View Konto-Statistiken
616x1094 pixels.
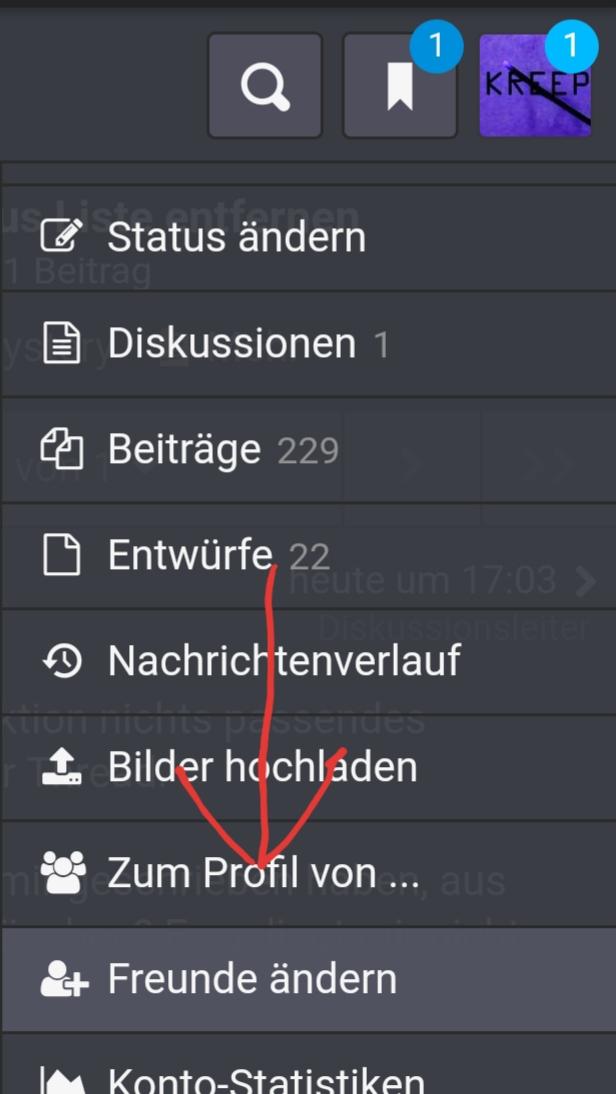(266, 1080)
